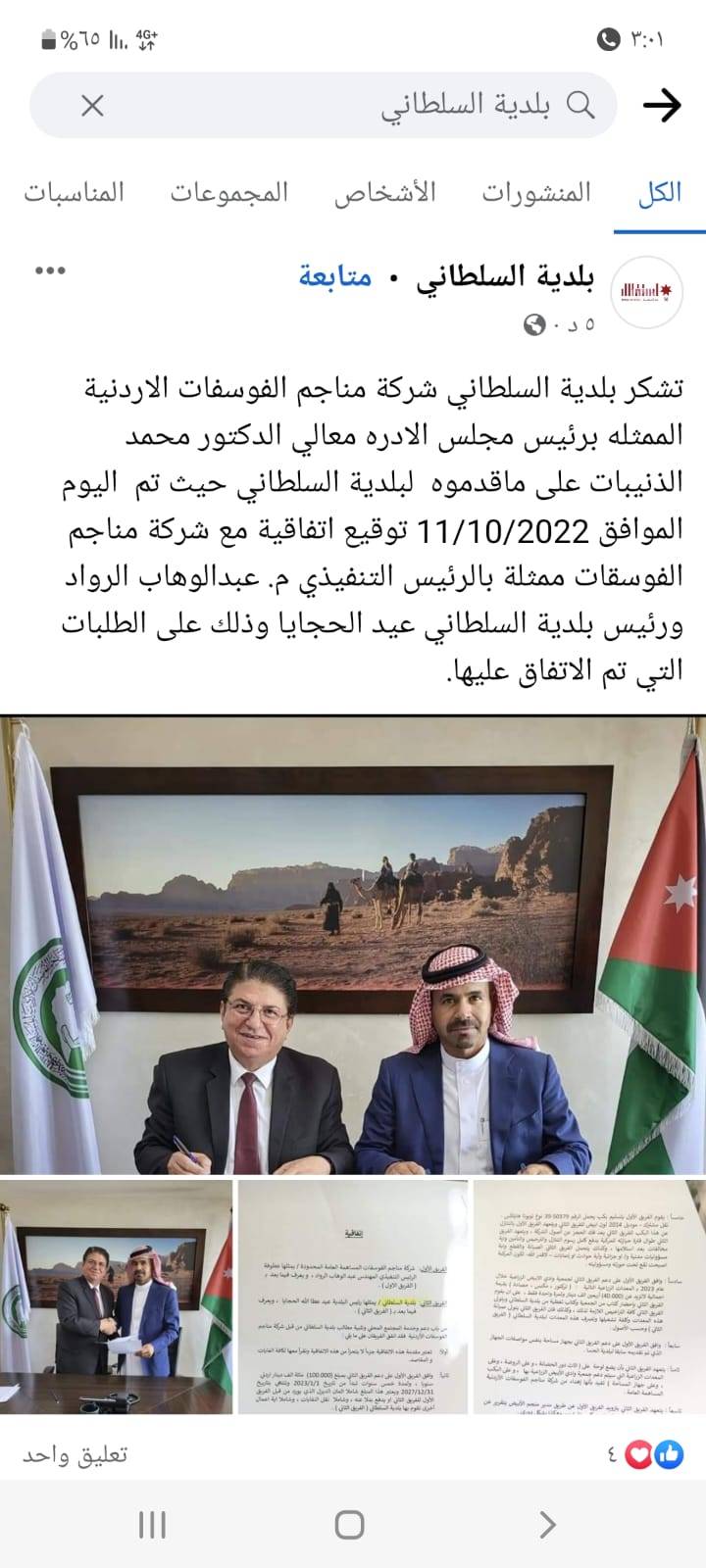Image resolution: width=706 pixels, height=1568 pixels.
Task: Open the photo of the men shaking hands
Action: [x=116, y=1296]
